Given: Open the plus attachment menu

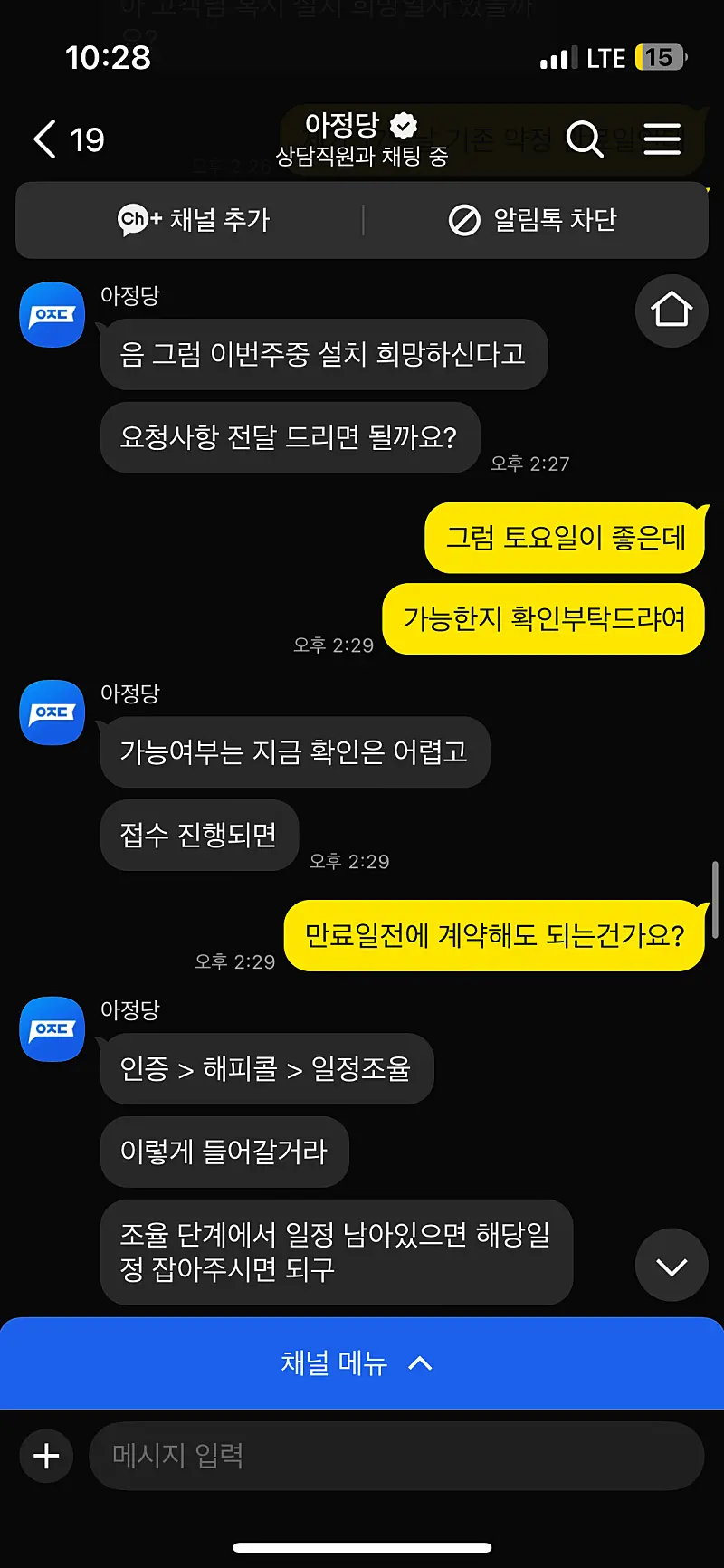Looking at the screenshot, I should 46,1456.
